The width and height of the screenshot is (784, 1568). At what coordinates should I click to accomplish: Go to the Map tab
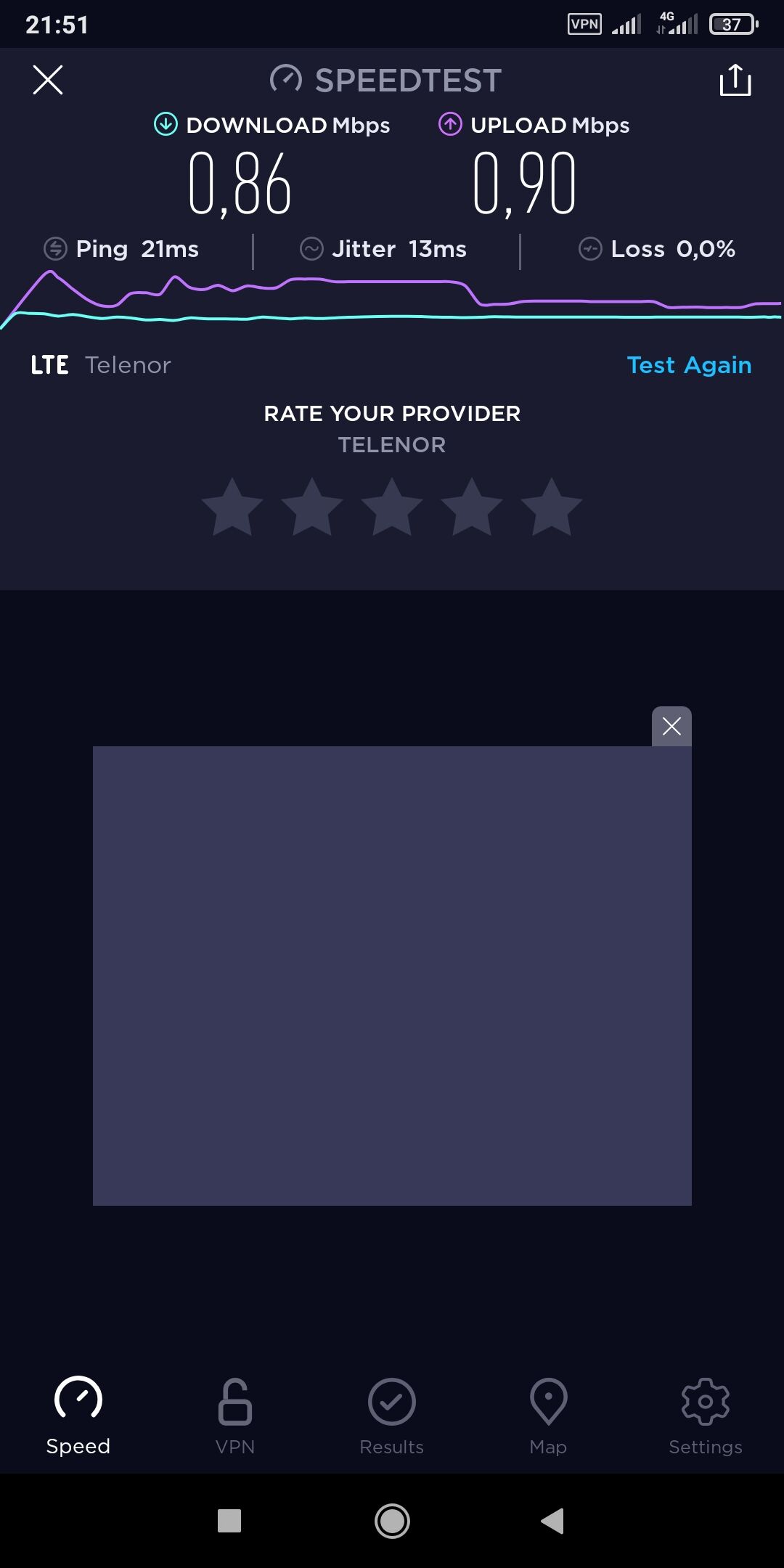click(548, 1416)
